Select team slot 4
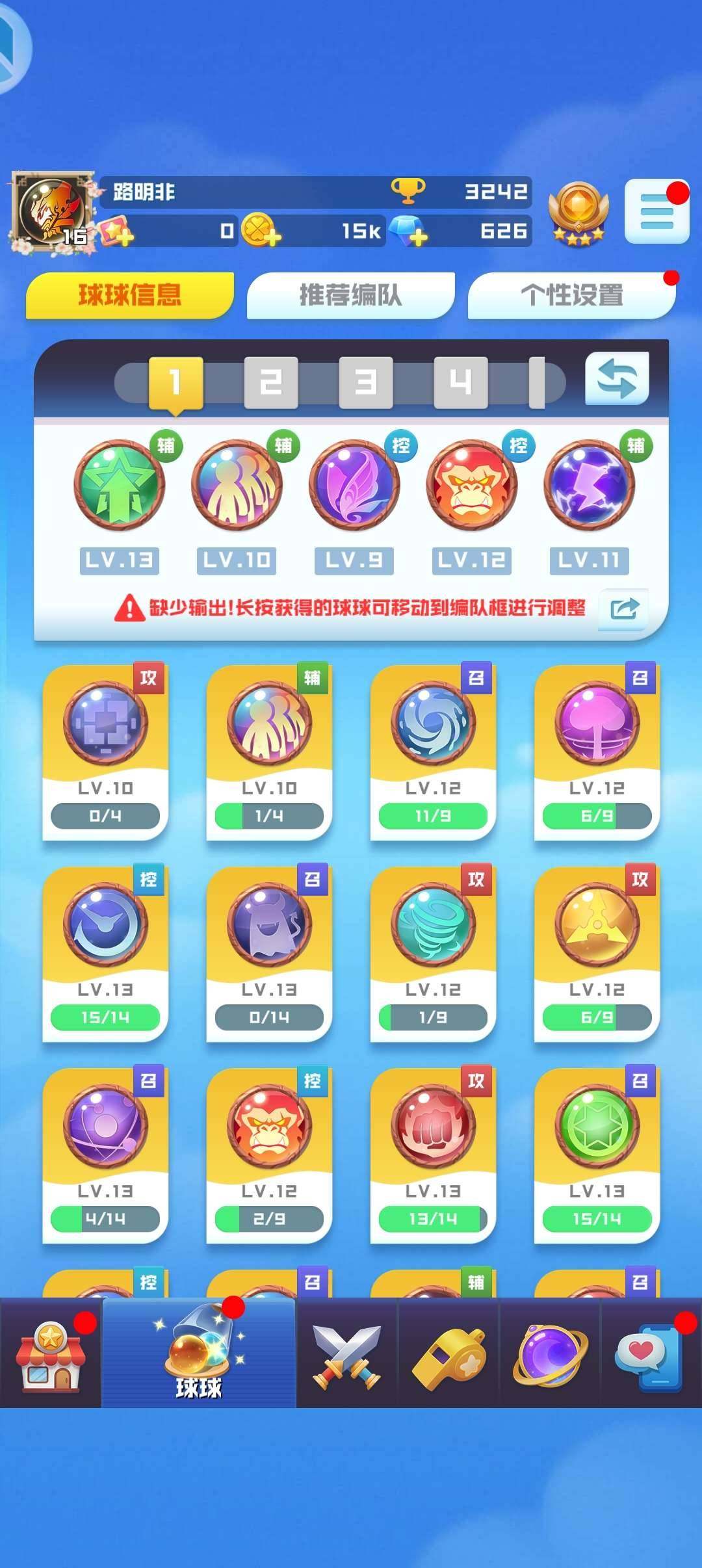 tap(461, 382)
